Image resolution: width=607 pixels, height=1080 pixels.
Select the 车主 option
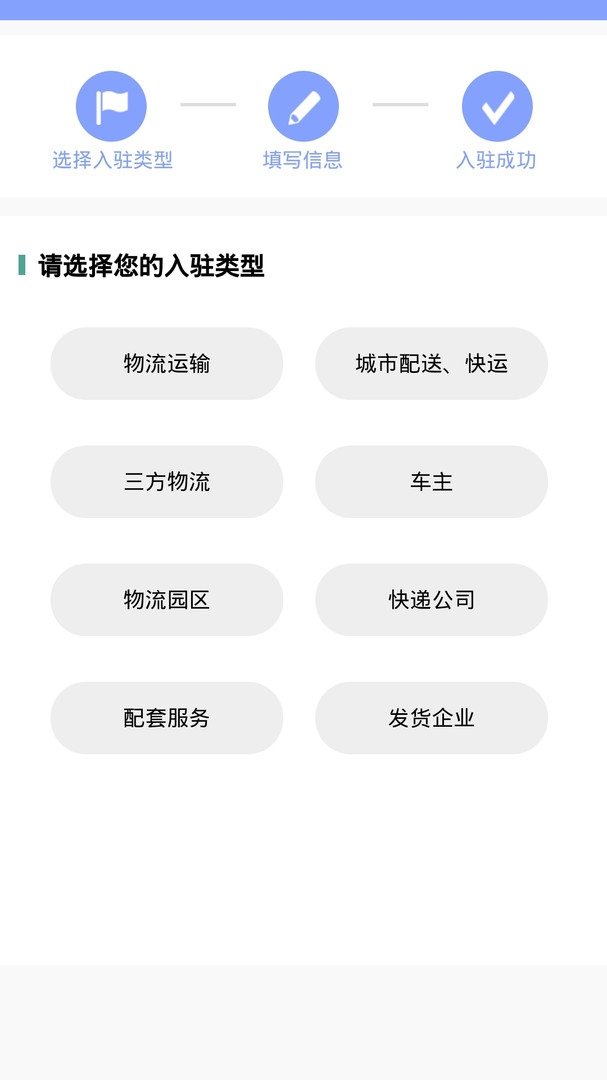431,482
